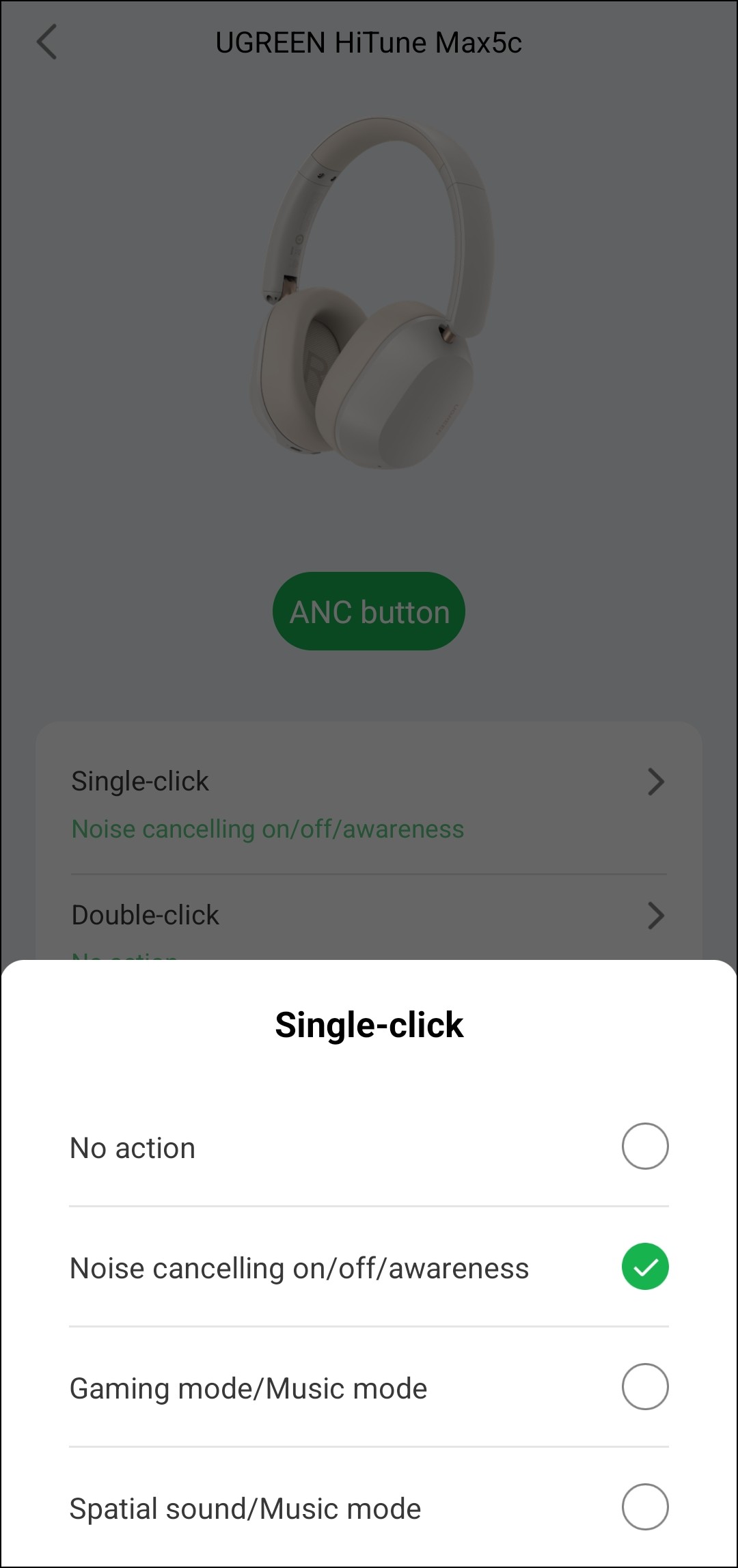Select the No action option
This screenshot has width=738, height=1568.
point(369,1147)
